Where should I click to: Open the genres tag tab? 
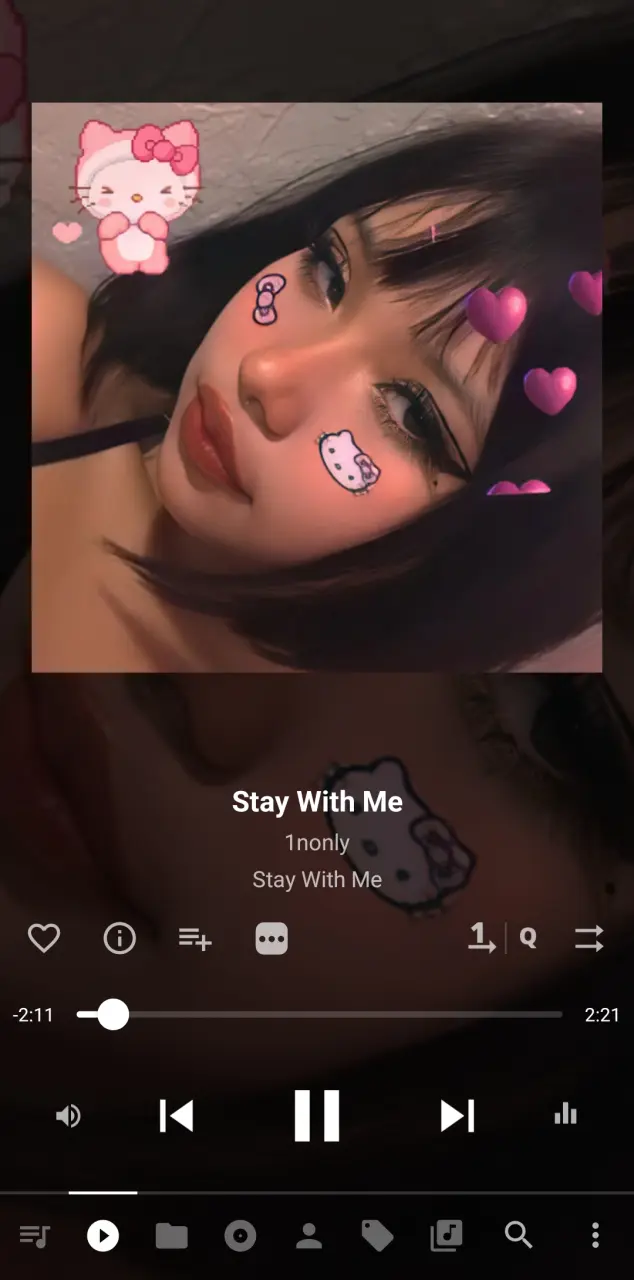pos(377,1236)
